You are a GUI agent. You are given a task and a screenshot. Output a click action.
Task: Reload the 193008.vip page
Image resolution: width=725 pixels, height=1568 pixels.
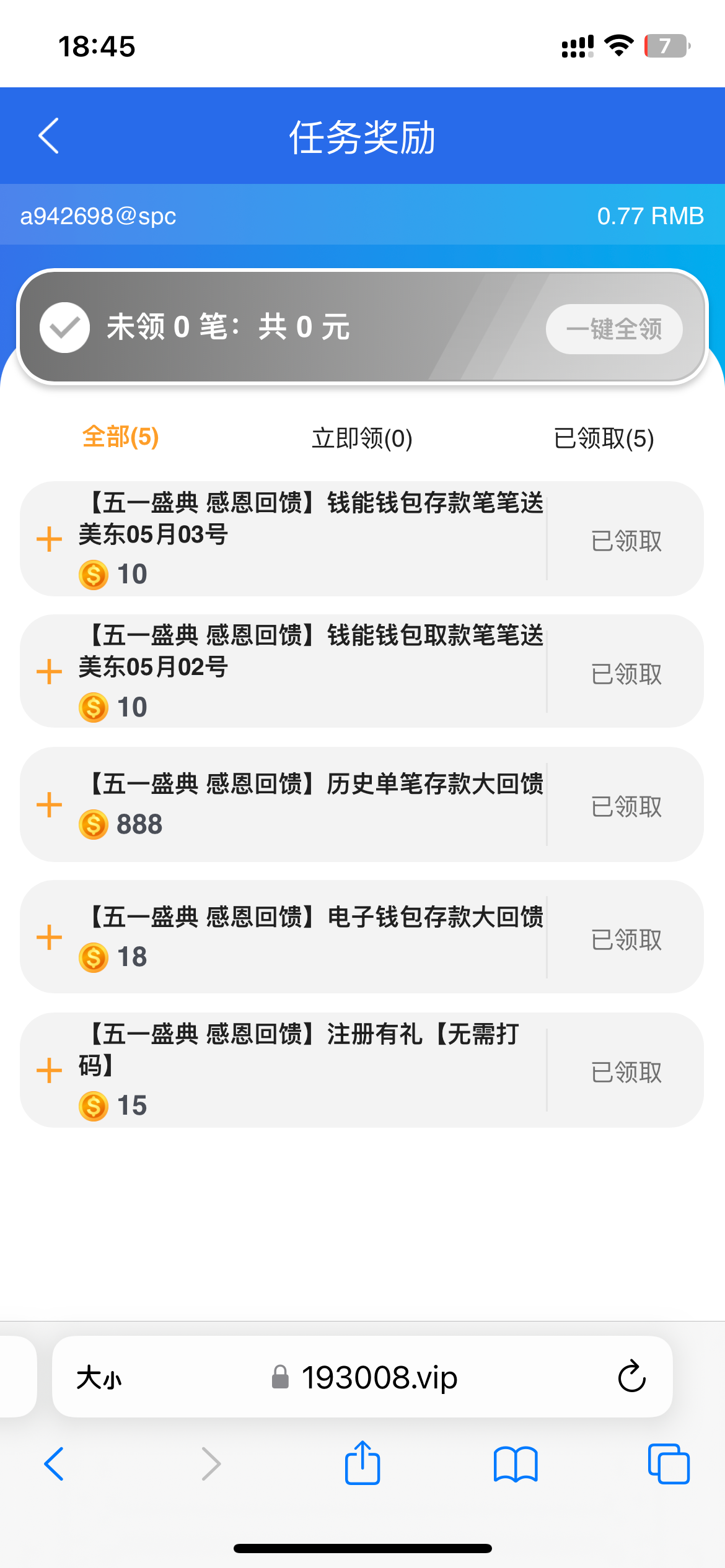click(631, 1377)
